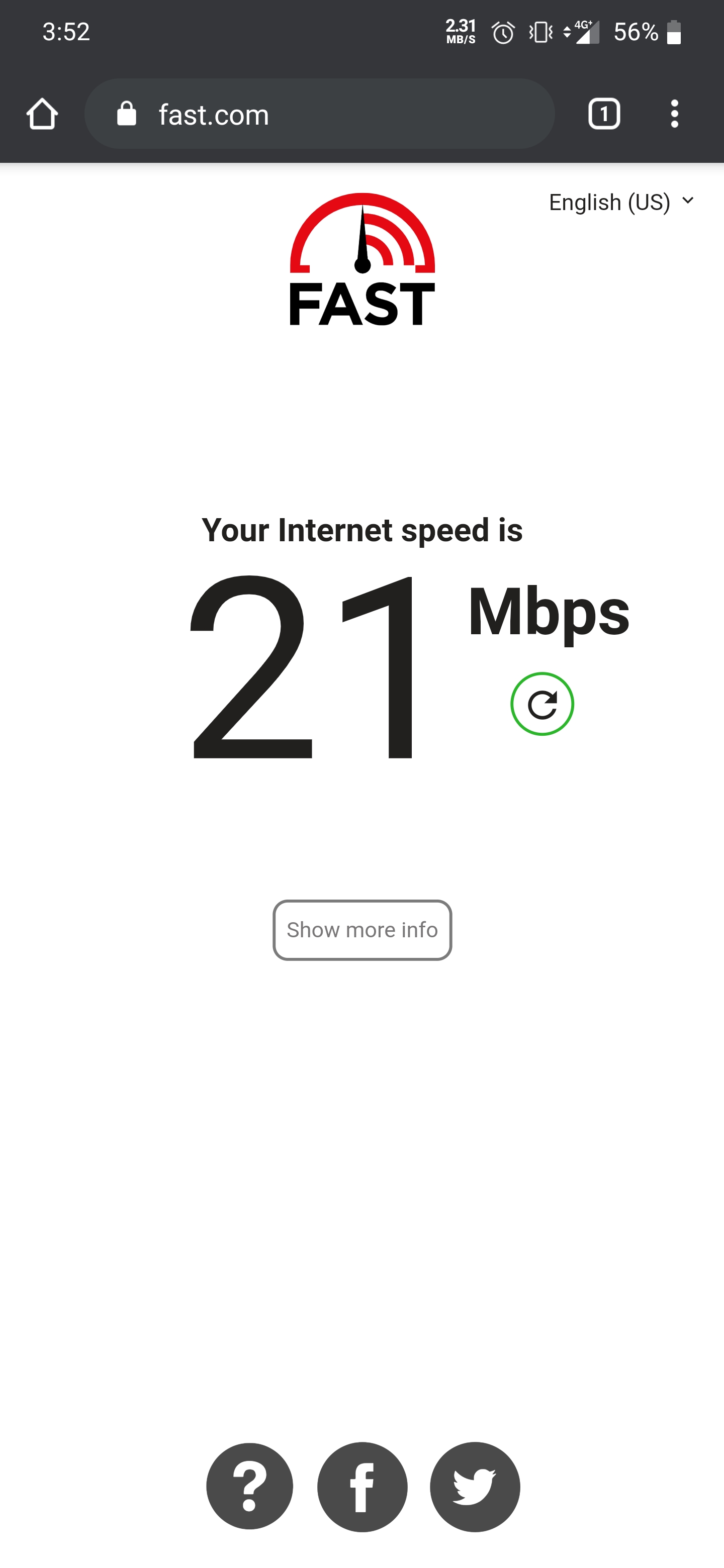
Task: Rerun the speed test
Action: [542, 704]
